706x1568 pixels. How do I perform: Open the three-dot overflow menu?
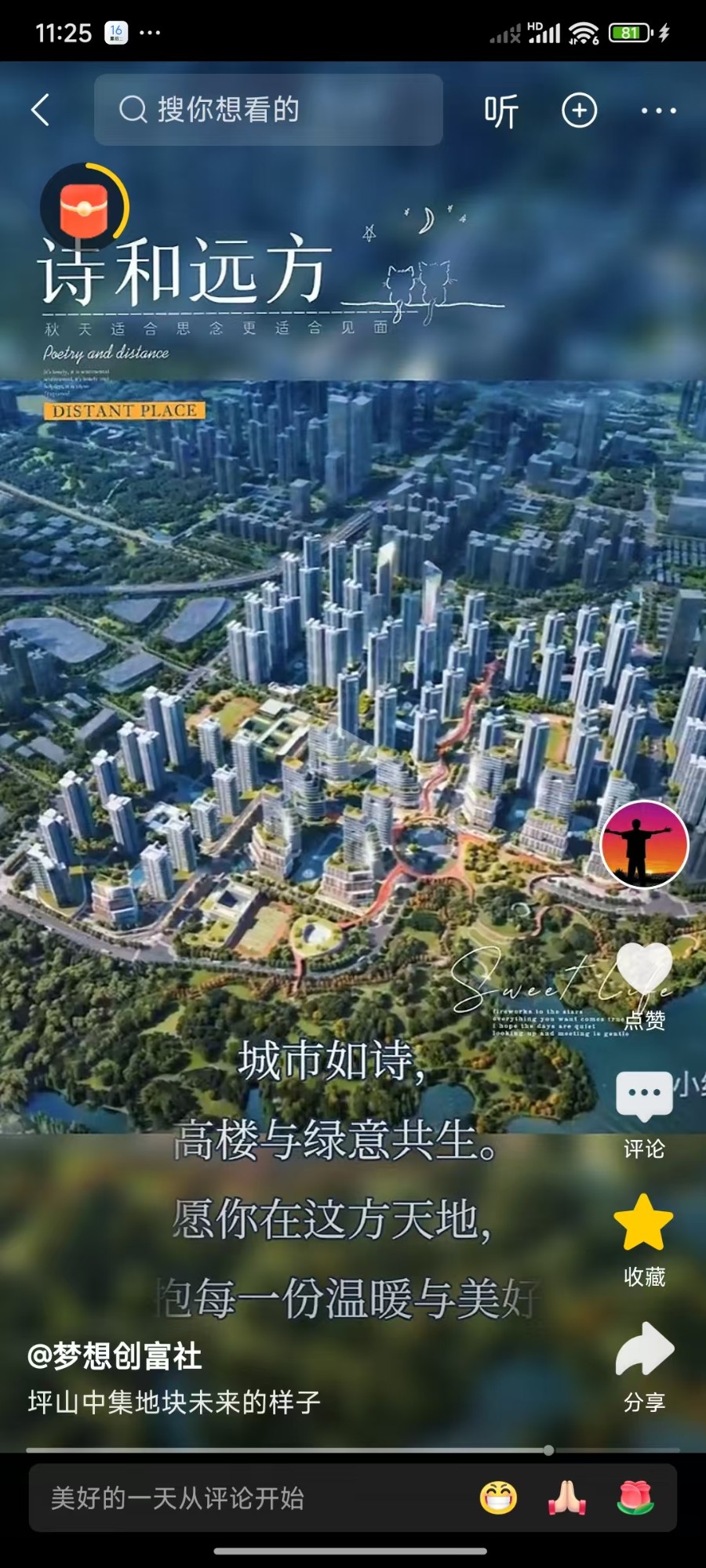pyautogui.click(x=658, y=111)
